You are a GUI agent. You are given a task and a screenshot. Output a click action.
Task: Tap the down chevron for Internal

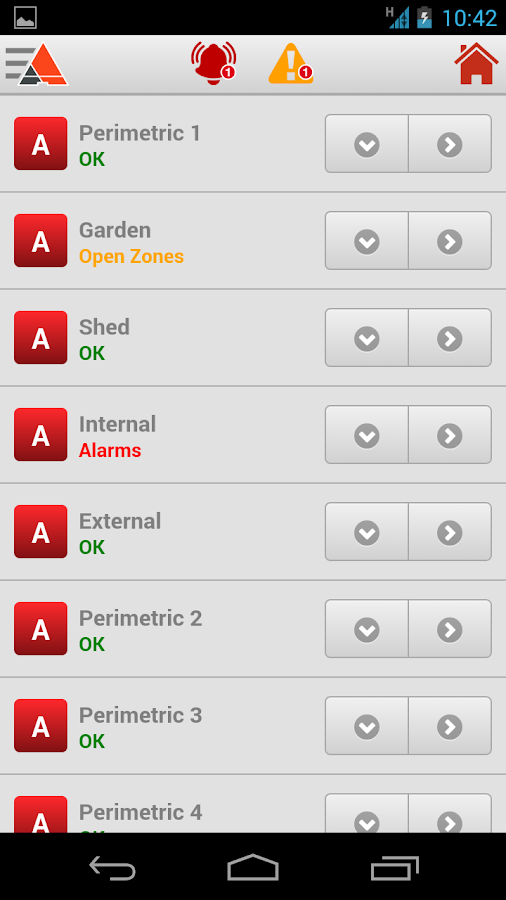pyautogui.click(x=367, y=435)
